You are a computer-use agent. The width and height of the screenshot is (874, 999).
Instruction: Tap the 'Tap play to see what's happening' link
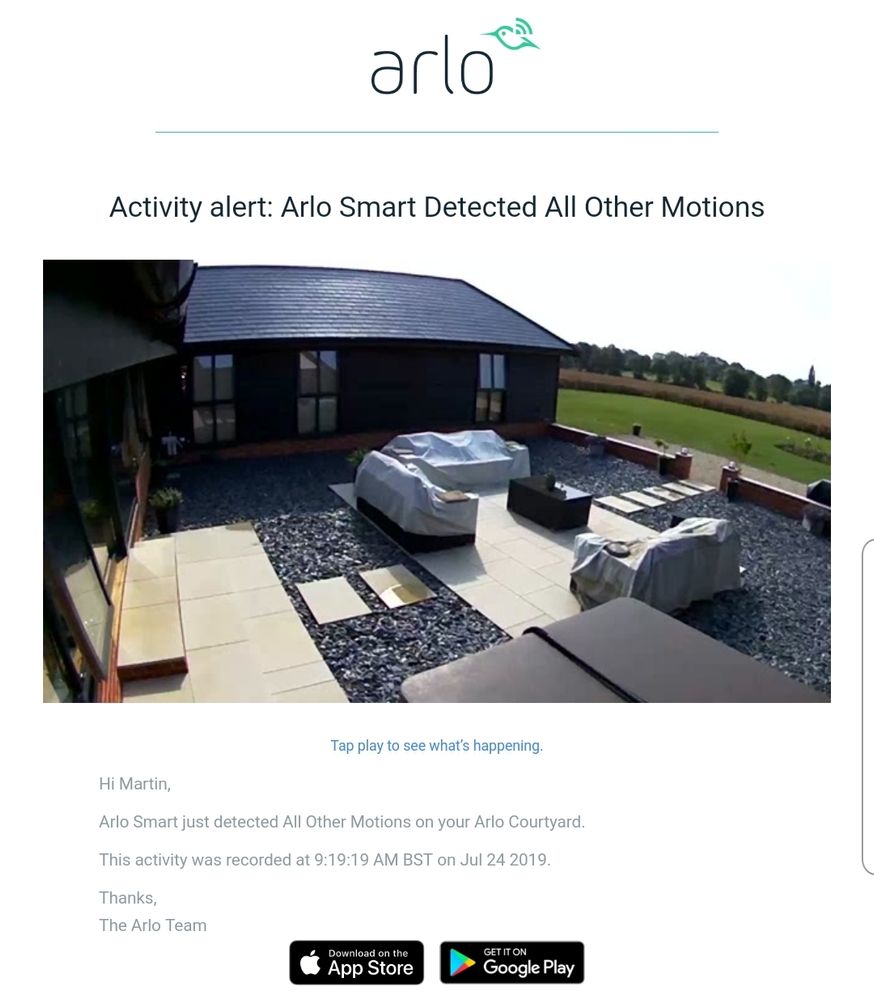436,746
